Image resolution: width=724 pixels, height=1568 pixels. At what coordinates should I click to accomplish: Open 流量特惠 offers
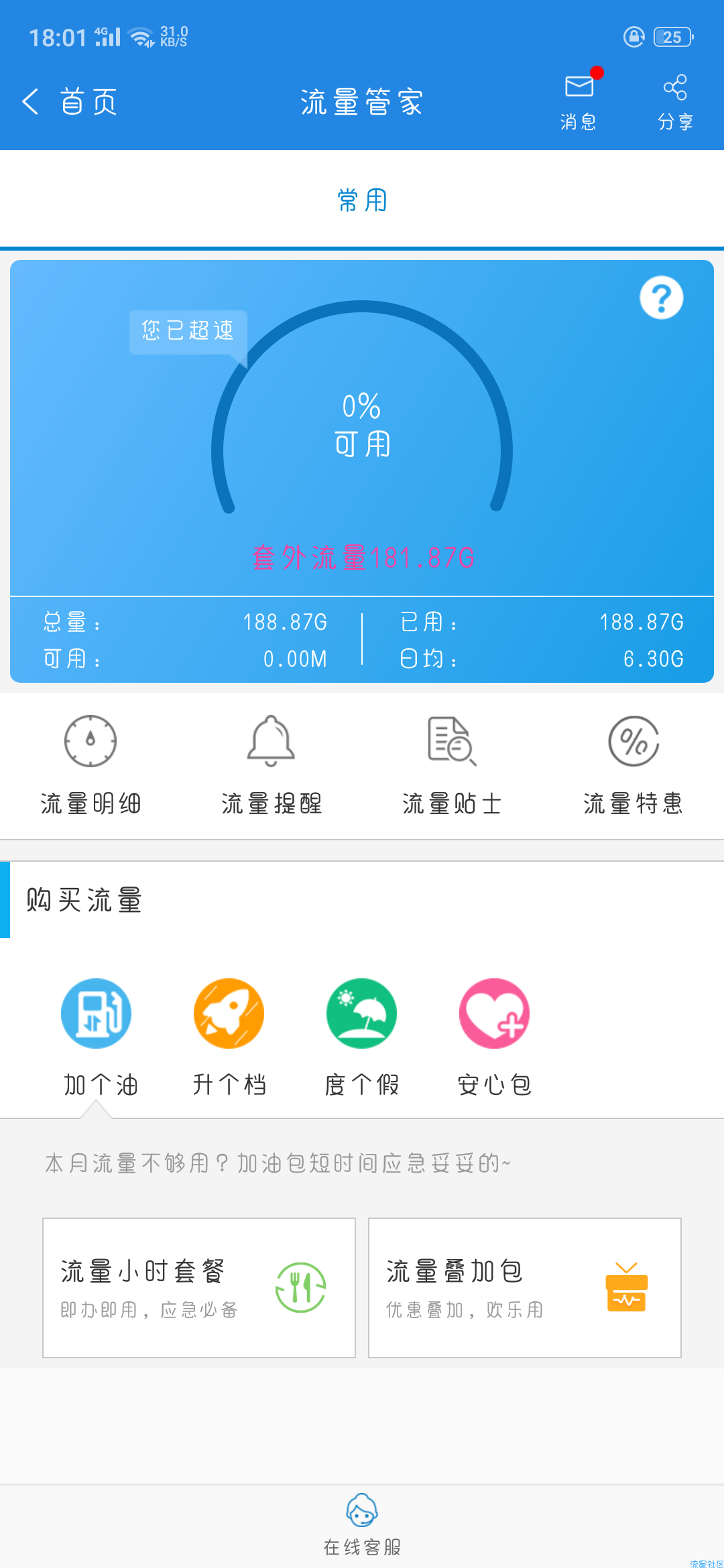pyautogui.click(x=633, y=765)
